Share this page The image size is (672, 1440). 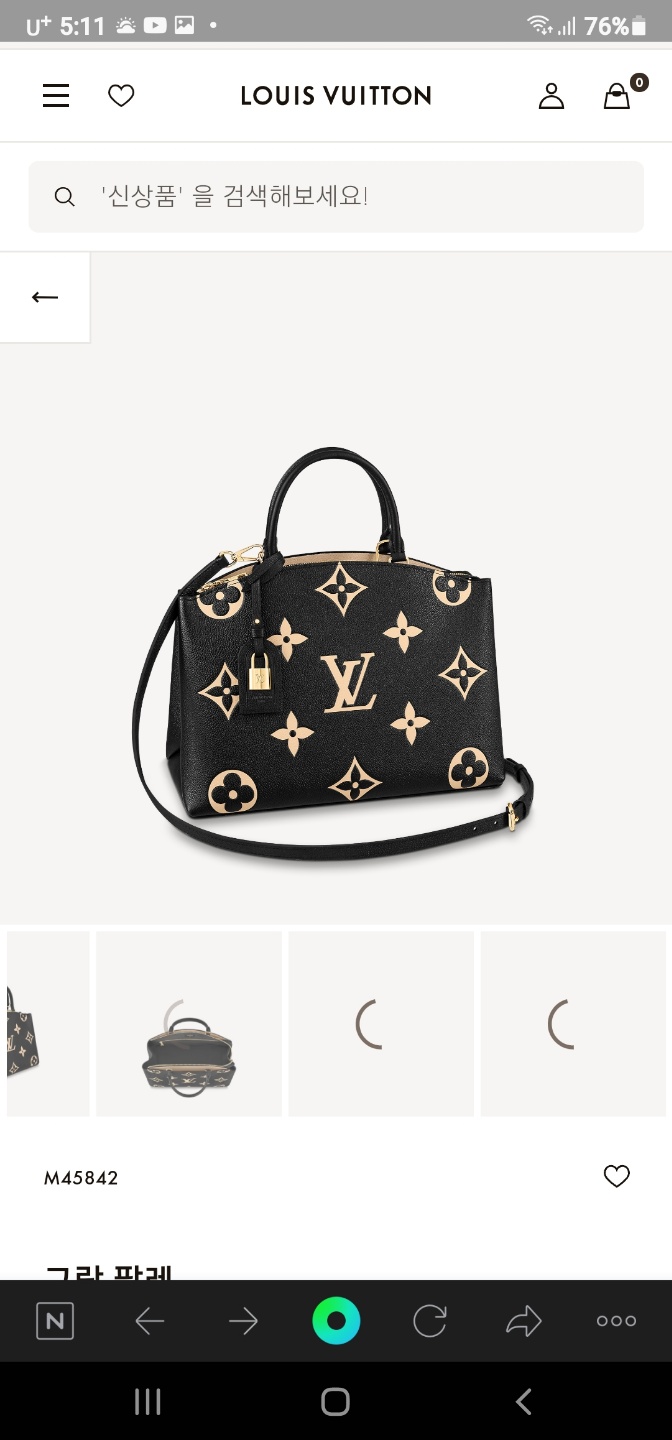tap(523, 1321)
